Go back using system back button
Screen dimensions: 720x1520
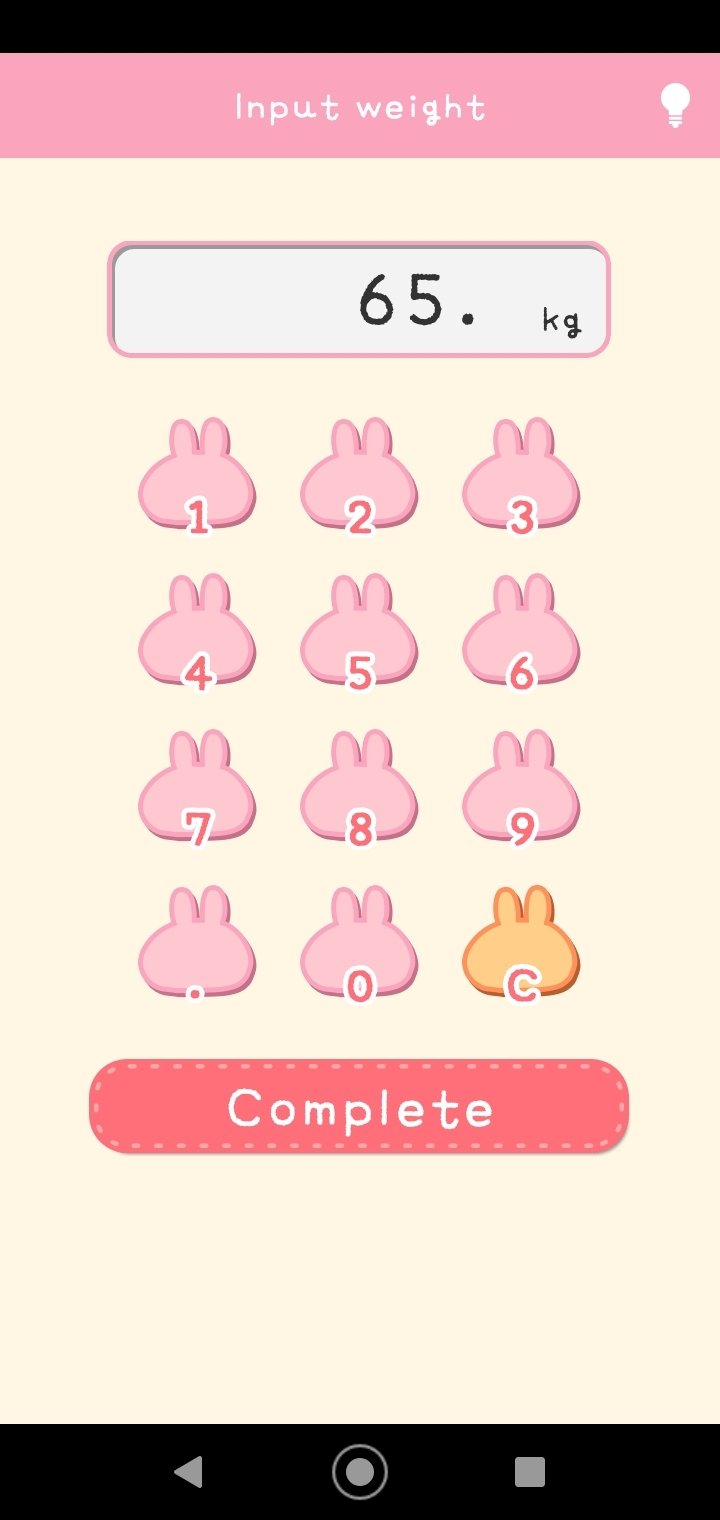pos(188,1471)
